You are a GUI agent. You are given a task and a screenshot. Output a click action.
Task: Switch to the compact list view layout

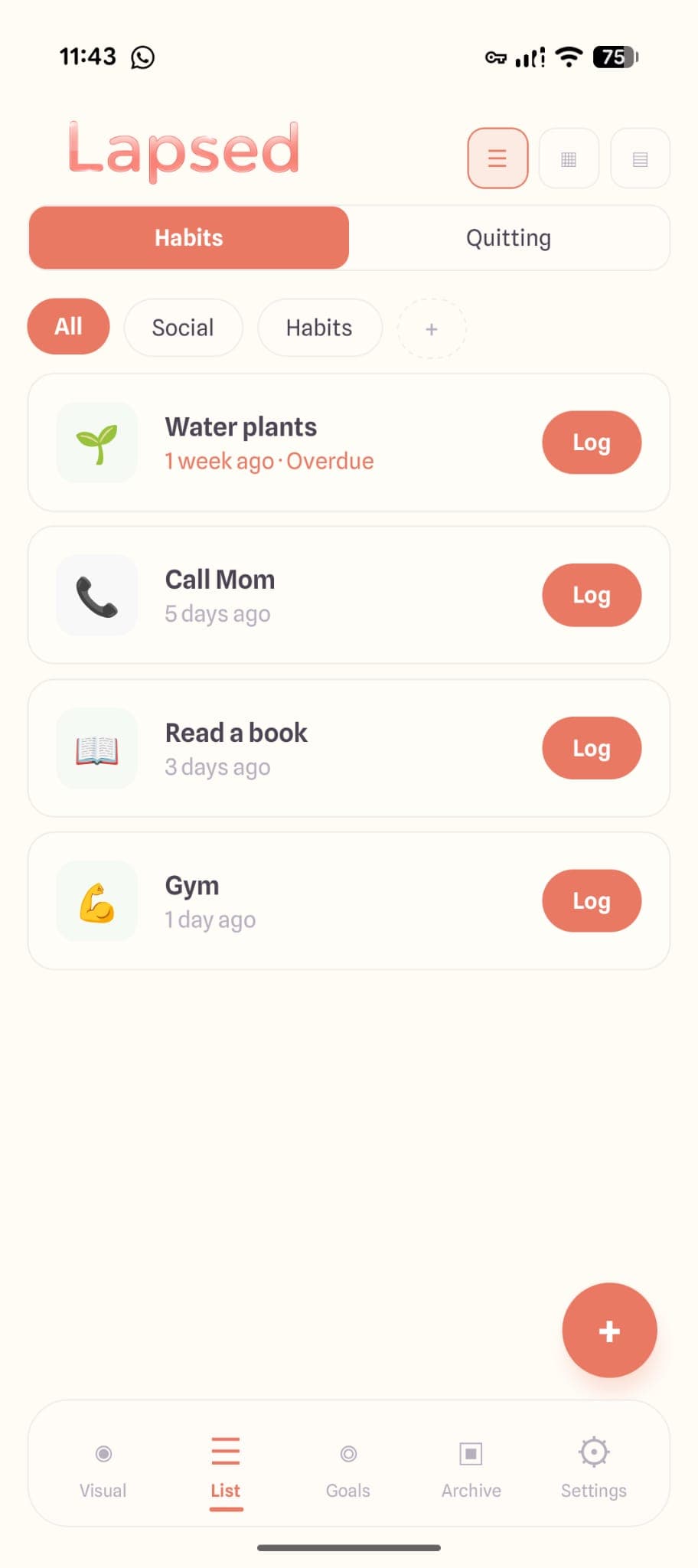(x=640, y=158)
